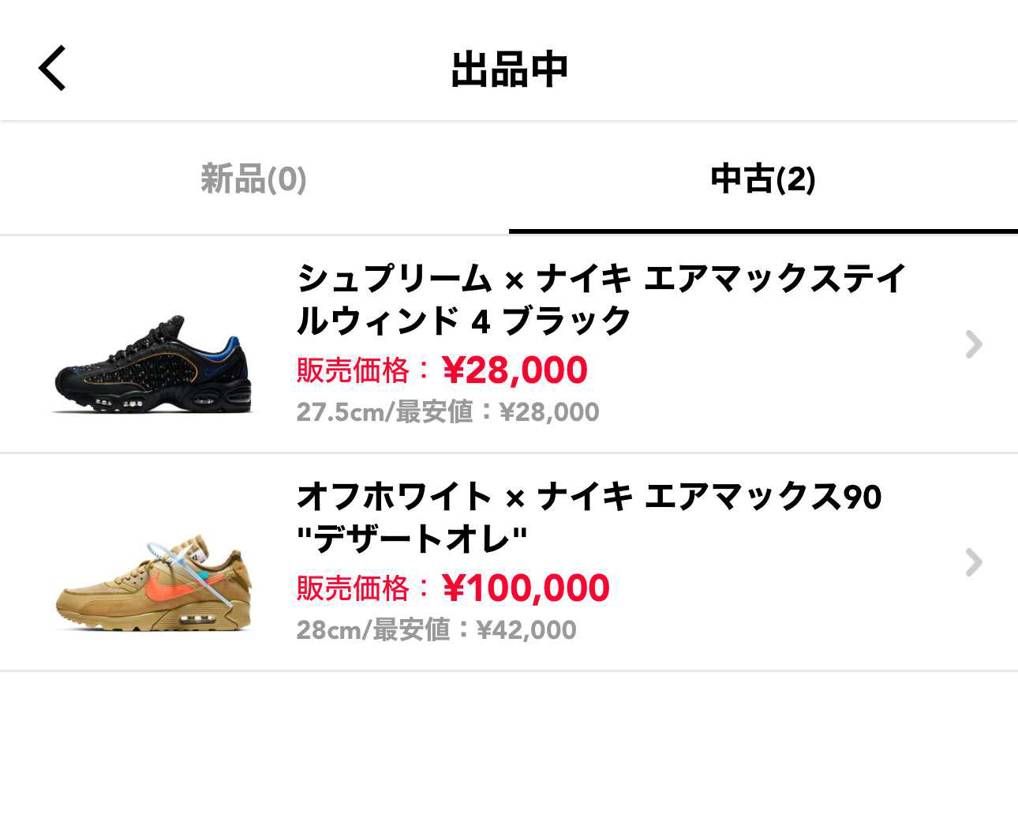1018x830 pixels.
Task: Select the 中古(2) tab
Action: coord(764,179)
